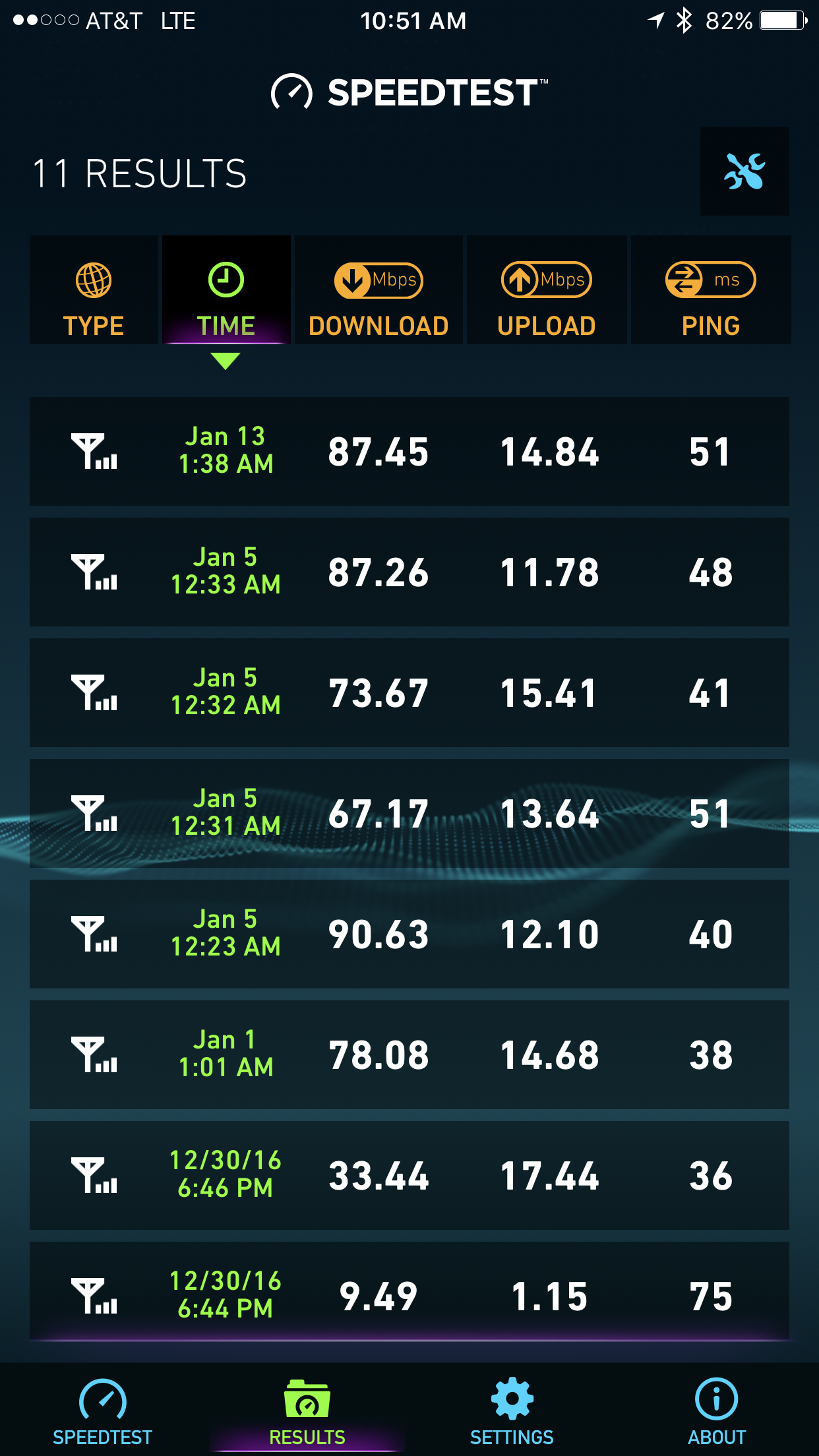819x1456 pixels.
Task: View the Jan 5 12:32 AM result
Action: tap(409, 693)
